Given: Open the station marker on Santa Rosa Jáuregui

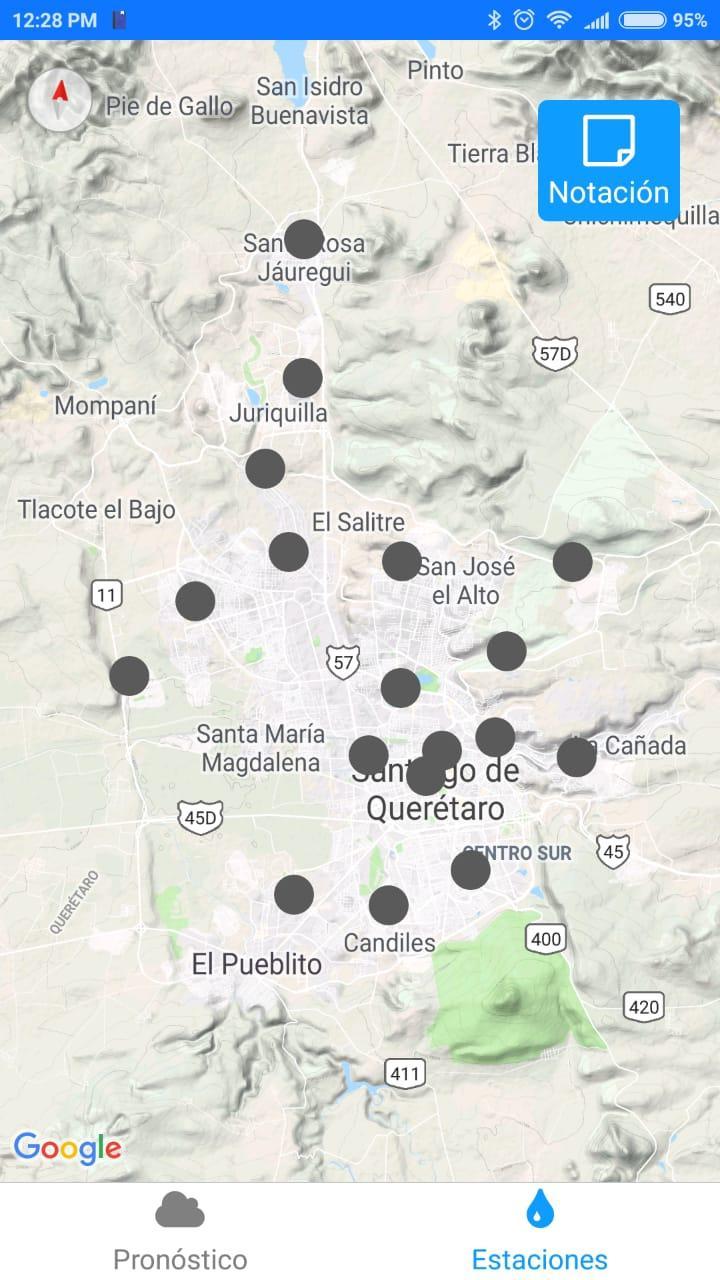Looking at the screenshot, I should pos(303,239).
